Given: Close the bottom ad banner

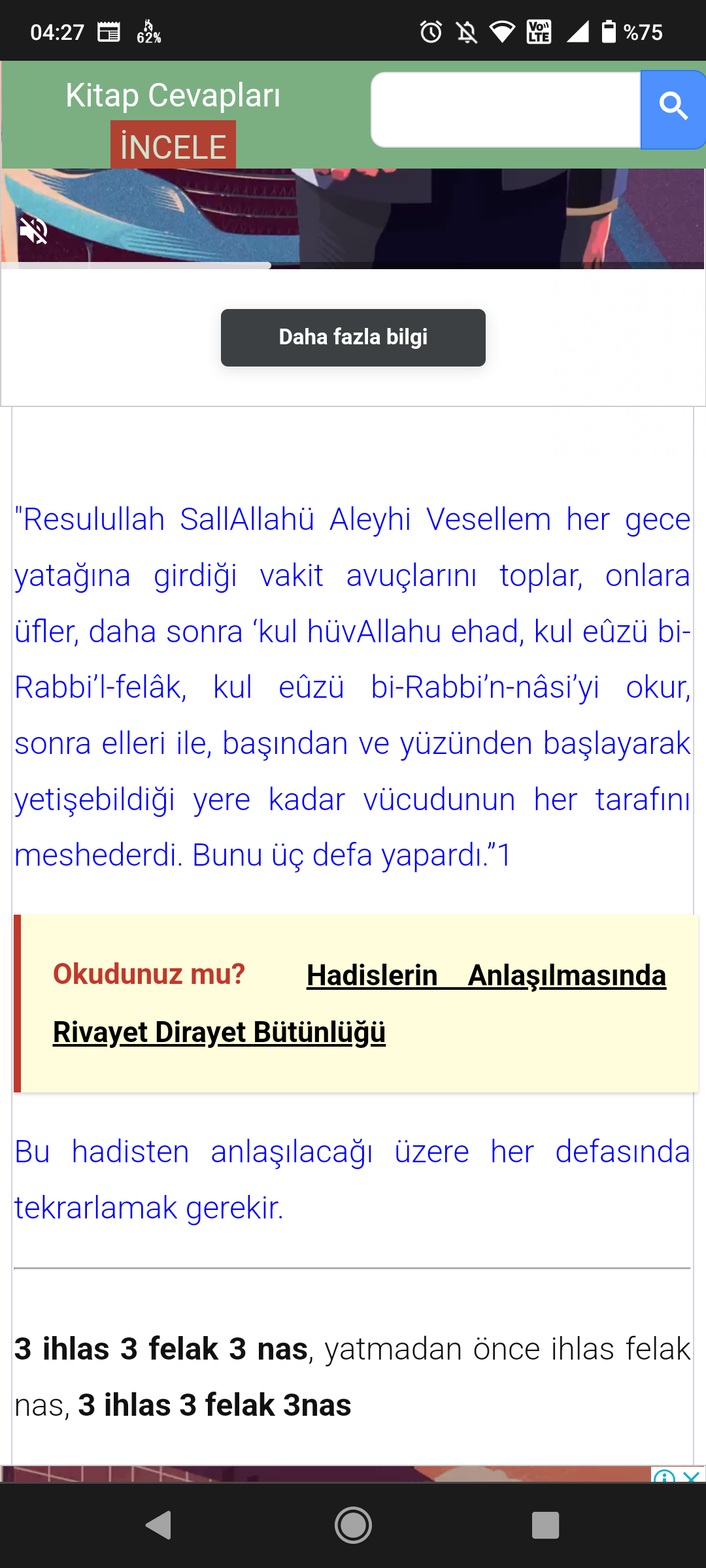Looking at the screenshot, I should coord(692,1476).
